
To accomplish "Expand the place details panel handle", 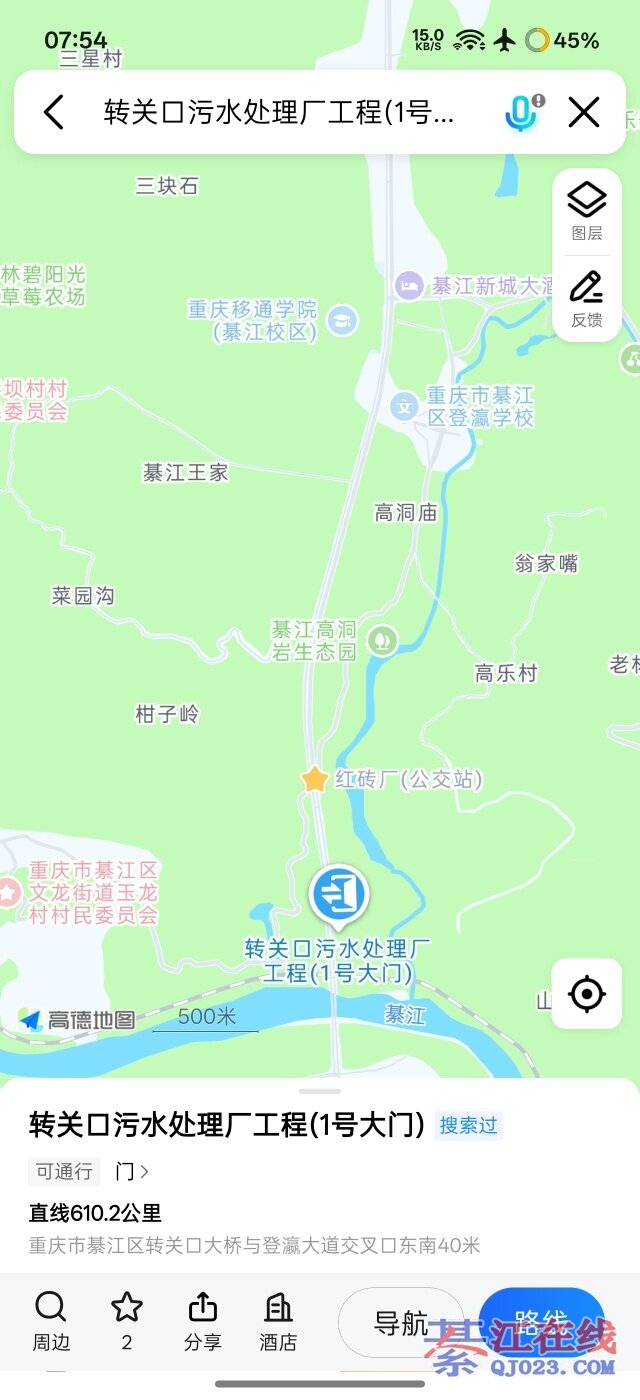I will coord(320,1091).
